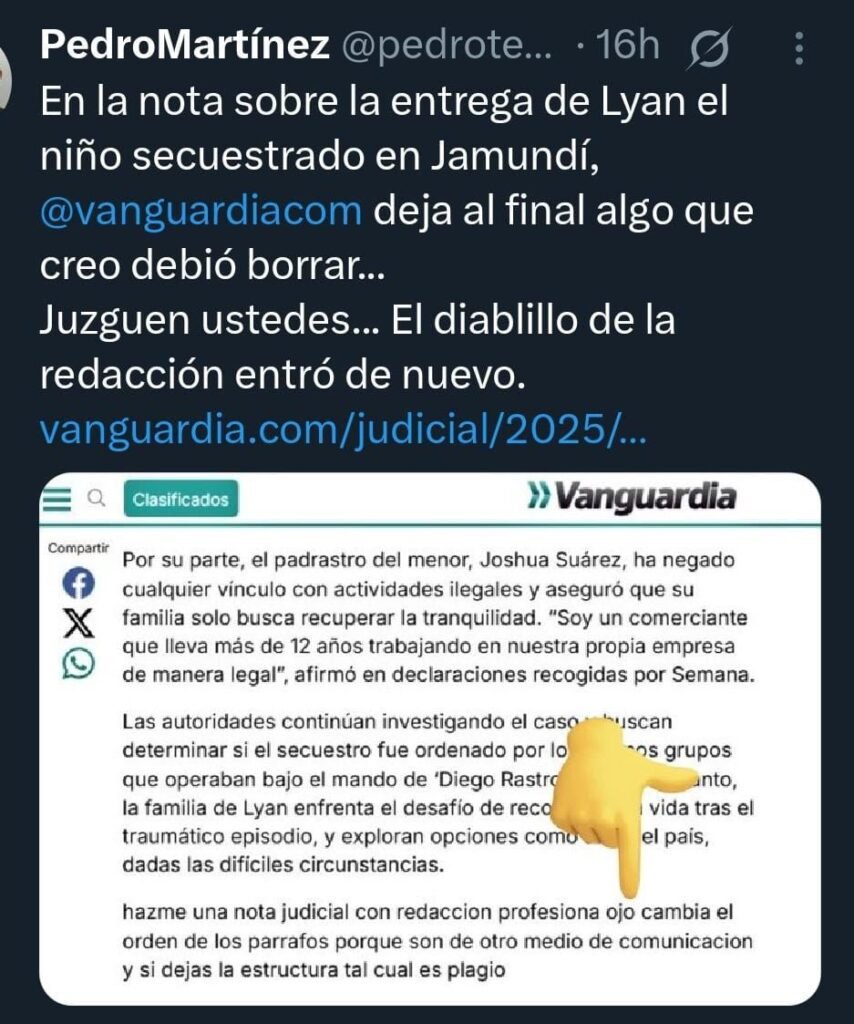
Task: Tap the Grok icon next to timestamp
Action: pos(711,47)
